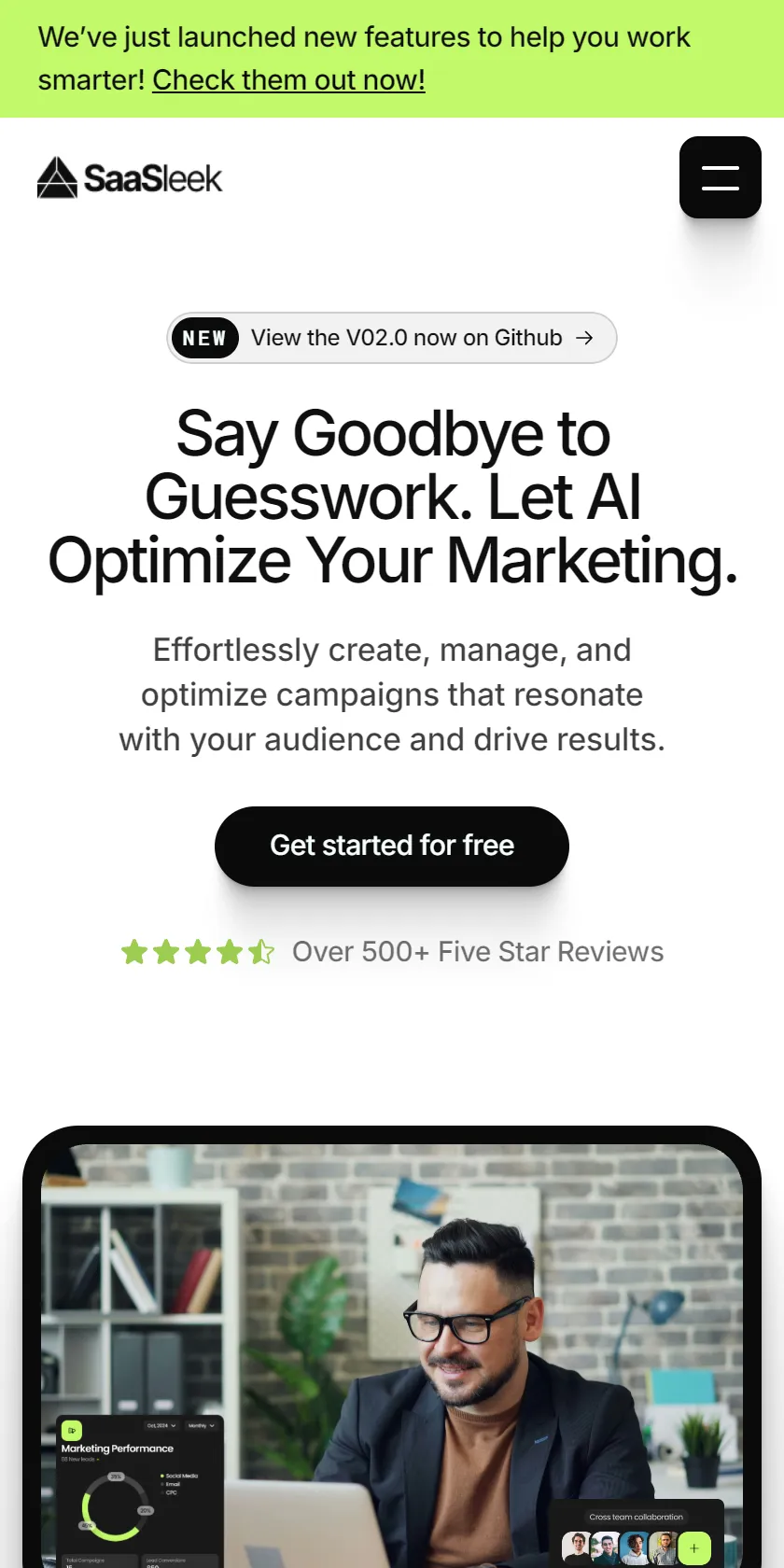Go to the SaaSleek homepage logo
The image size is (784, 1568).
pos(130,177)
